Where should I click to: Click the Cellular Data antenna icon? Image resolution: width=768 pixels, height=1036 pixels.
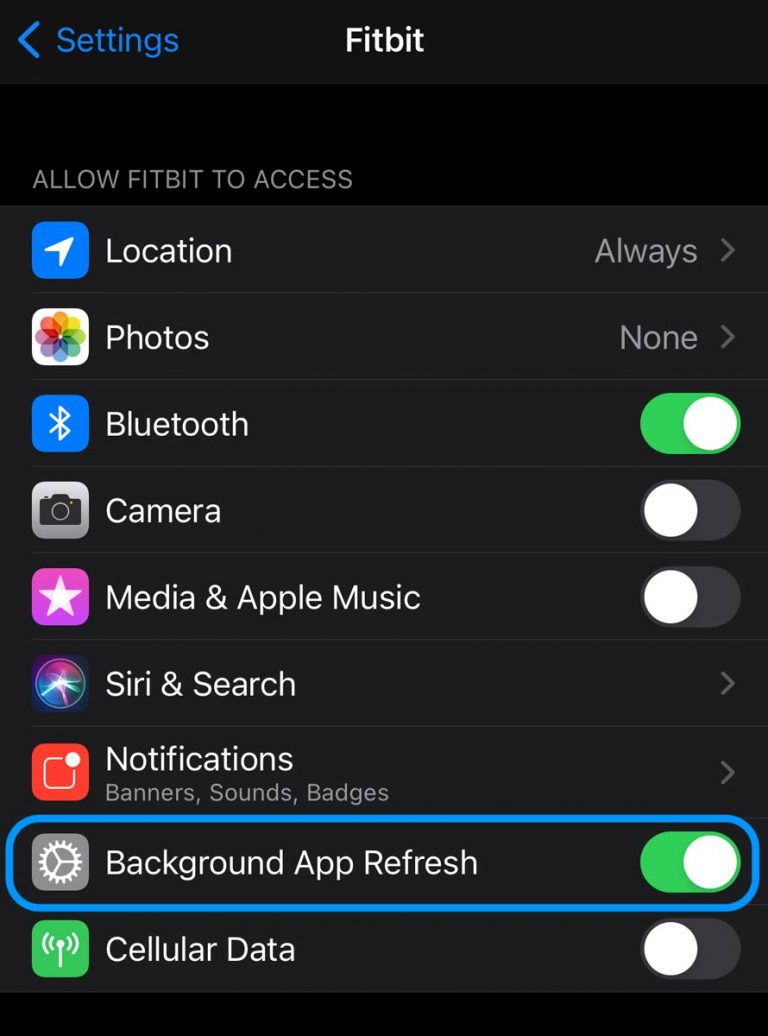60,950
